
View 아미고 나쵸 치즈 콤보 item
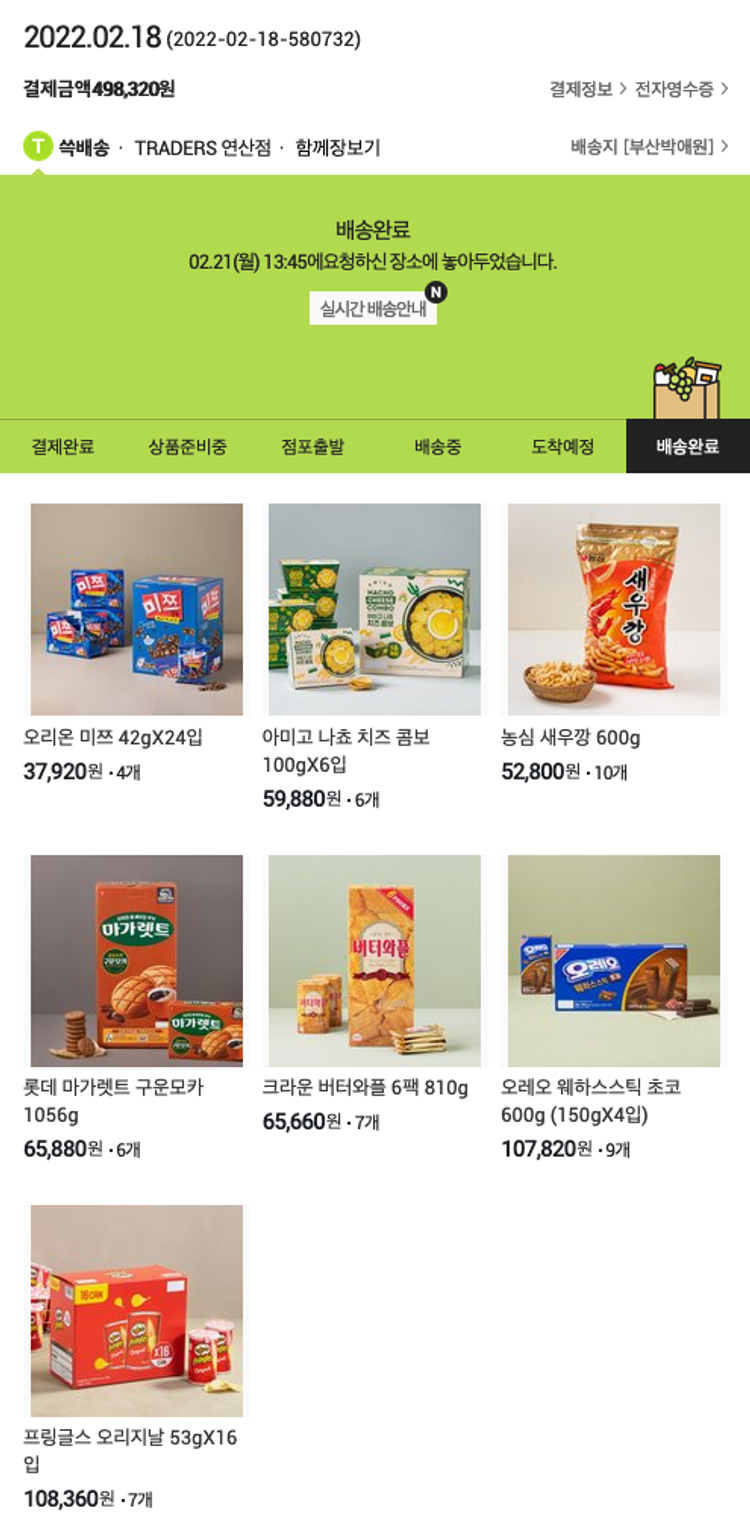(x=374, y=609)
